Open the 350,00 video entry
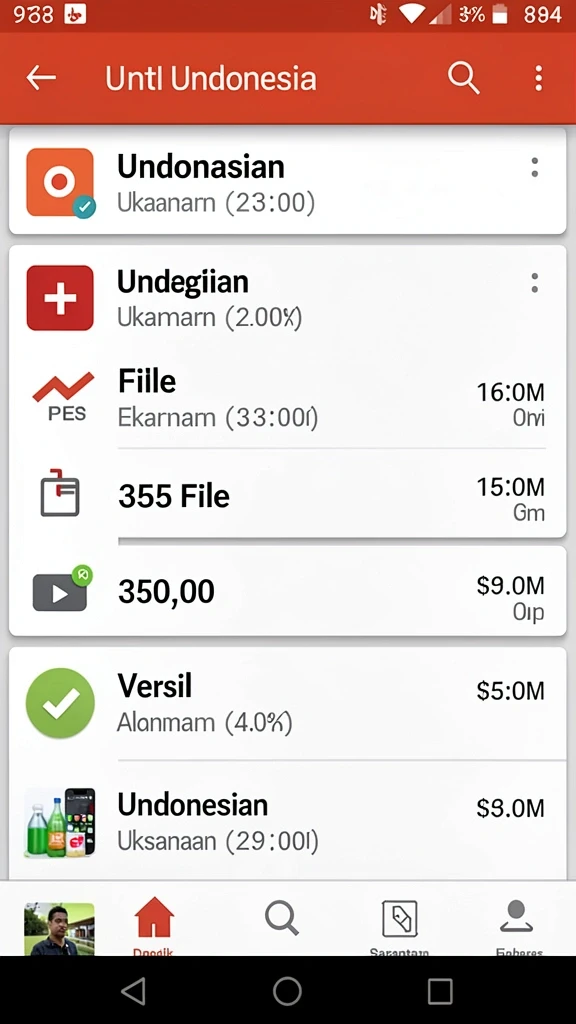Viewport: 576px width, 1024px height. tap(287, 591)
